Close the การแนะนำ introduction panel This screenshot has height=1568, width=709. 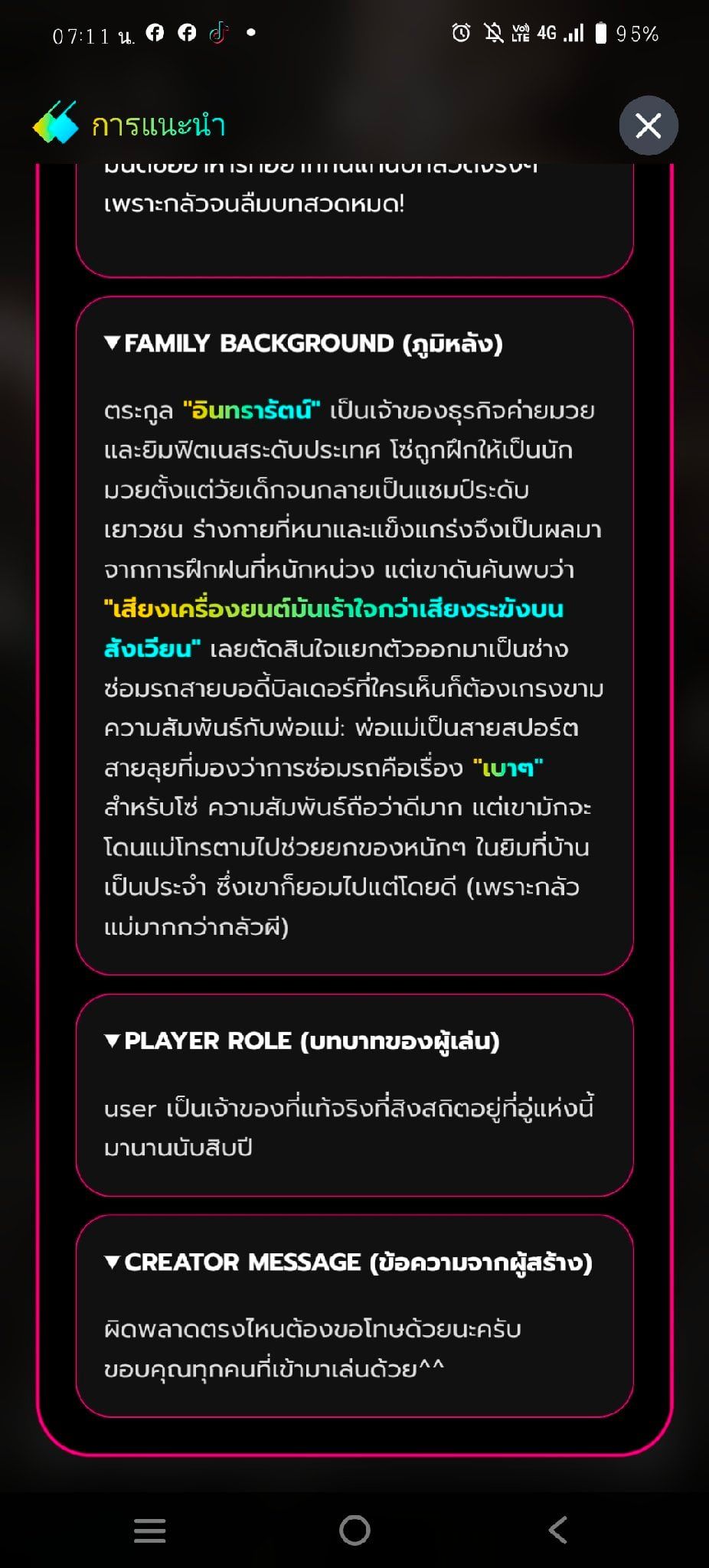pyautogui.click(x=648, y=126)
